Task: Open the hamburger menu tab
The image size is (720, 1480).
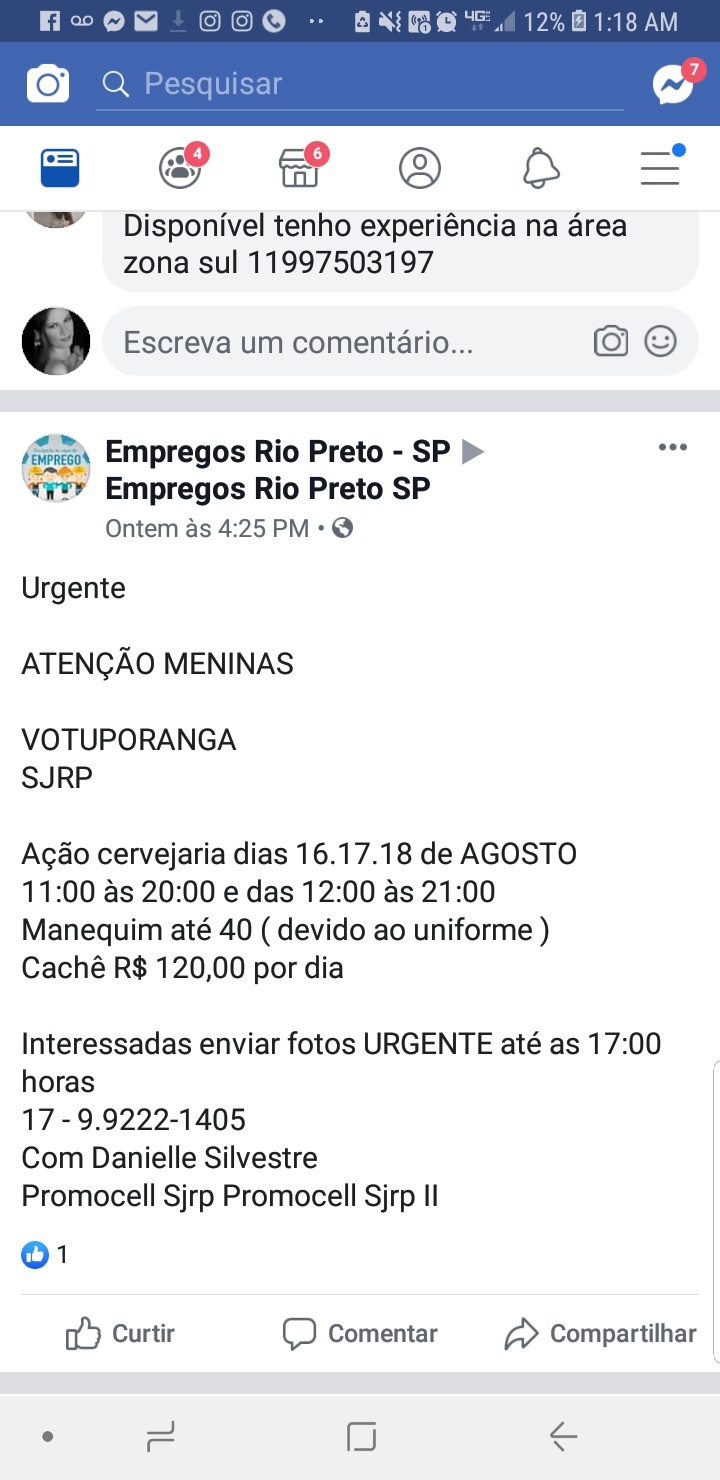Action: pyautogui.click(x=660, y=168)
